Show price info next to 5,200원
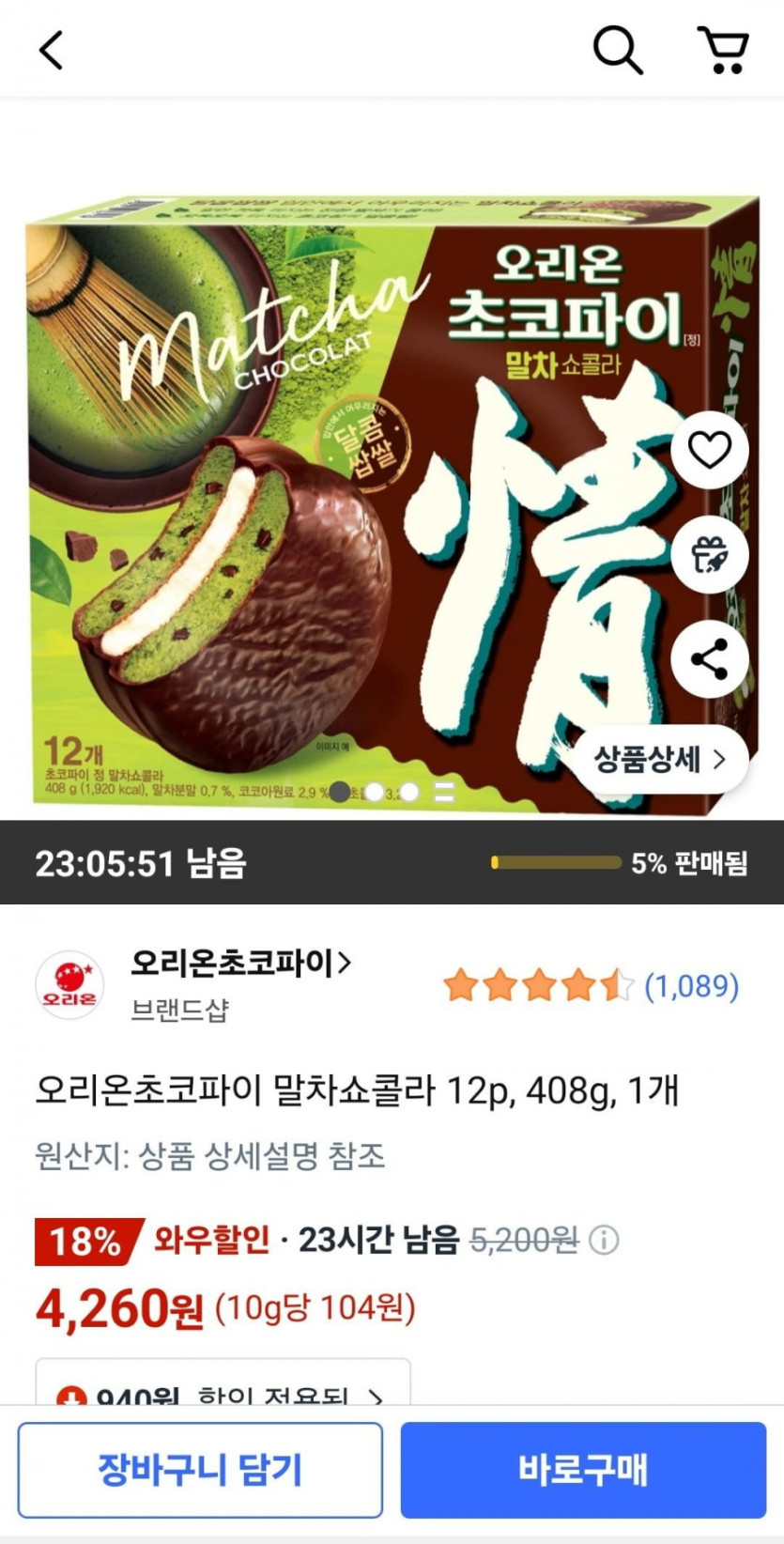784x1544 pixels. (604, 1241)
